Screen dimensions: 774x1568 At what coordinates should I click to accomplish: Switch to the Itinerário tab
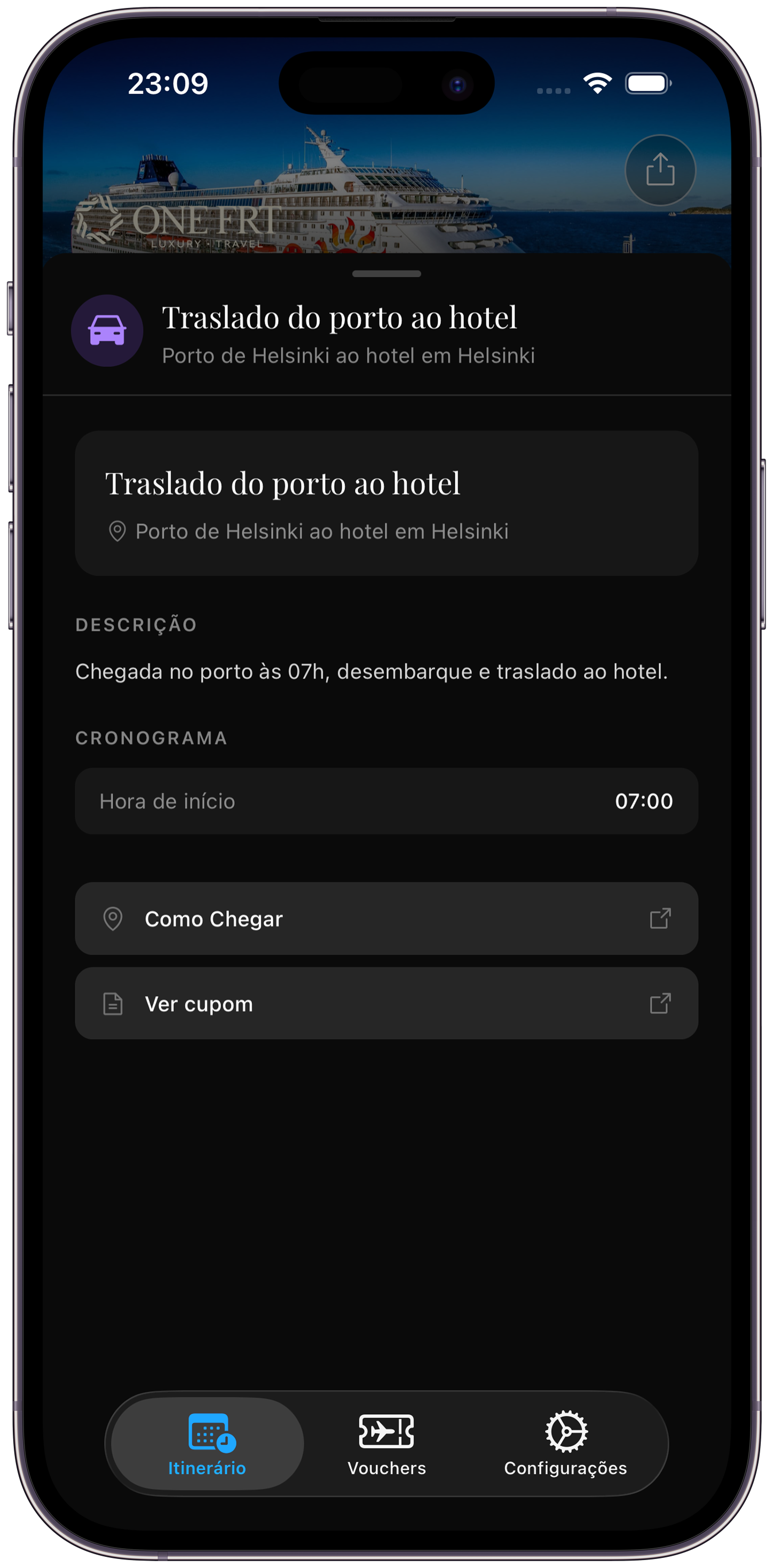[x=207, y=1444]
